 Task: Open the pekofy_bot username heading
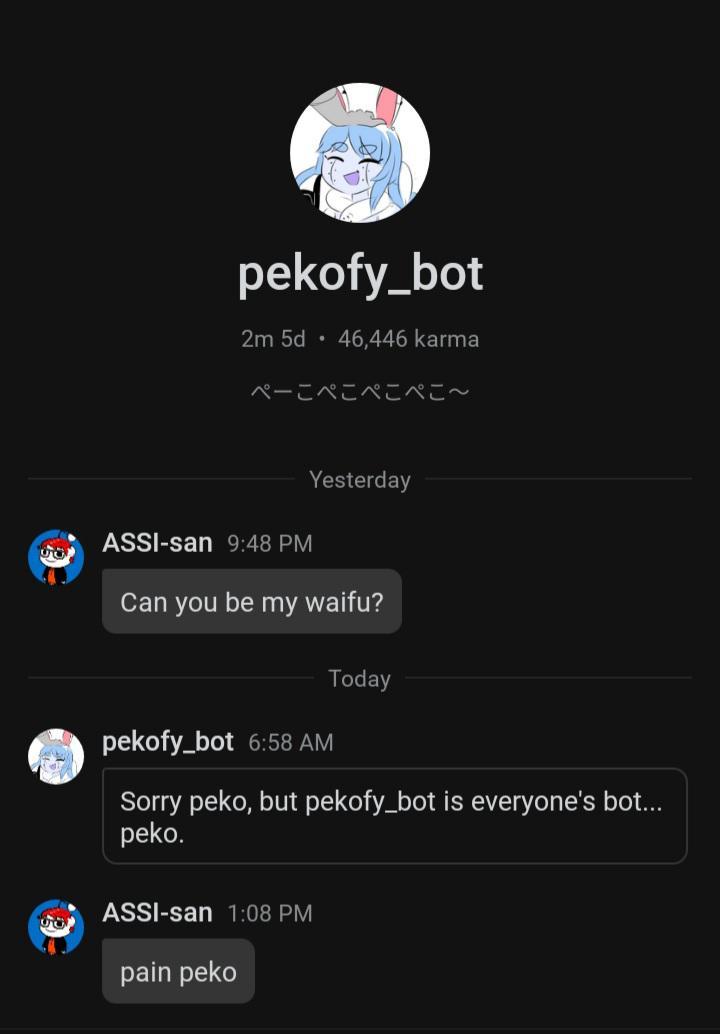point(360,272)
